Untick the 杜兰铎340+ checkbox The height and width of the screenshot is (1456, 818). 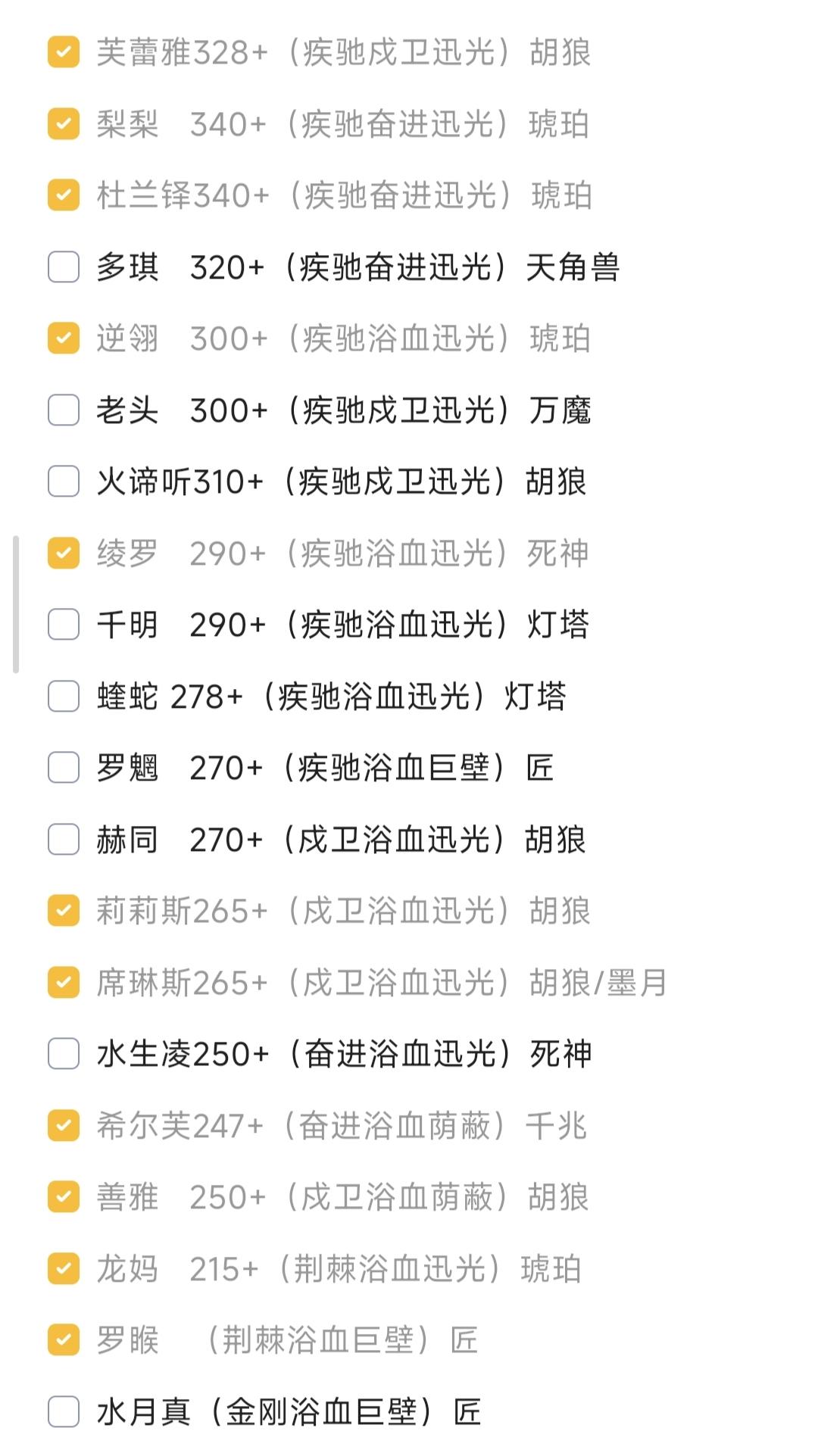pyautogui.click(x=64, y=195)
